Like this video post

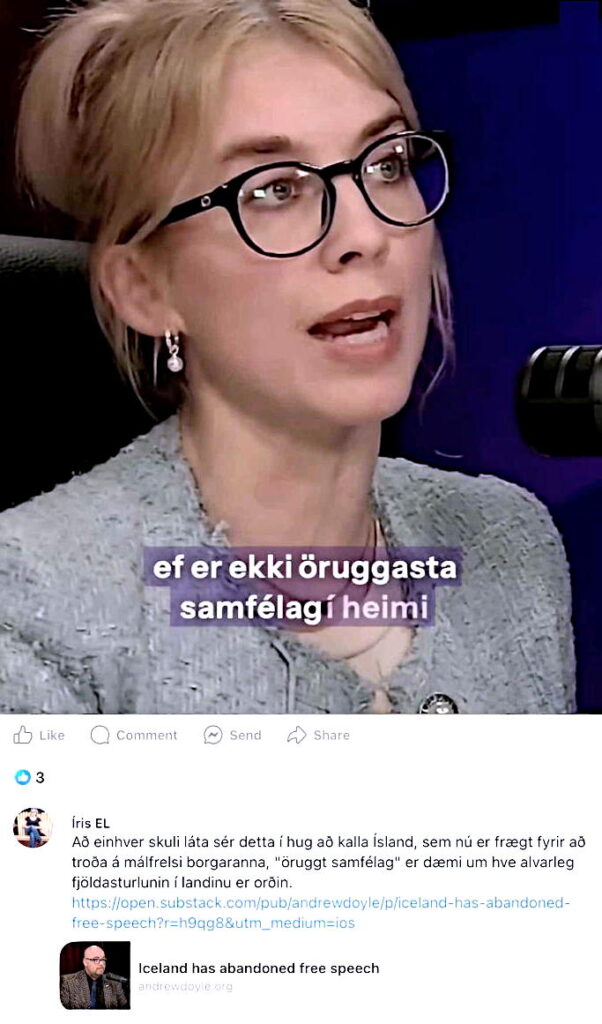(39, 735)
